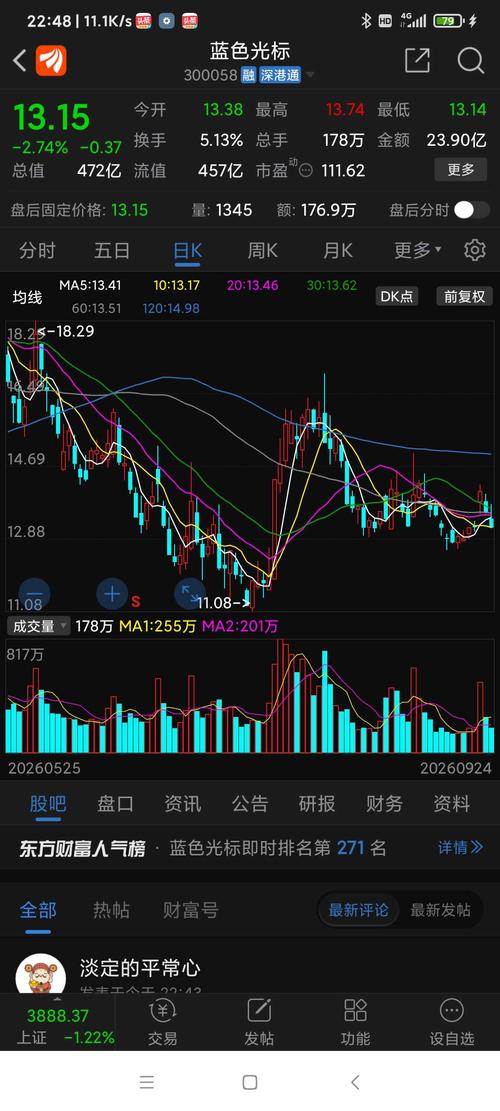The image size is (500, 1111).
Task: Tap the DK点 button
Action: 397,296
